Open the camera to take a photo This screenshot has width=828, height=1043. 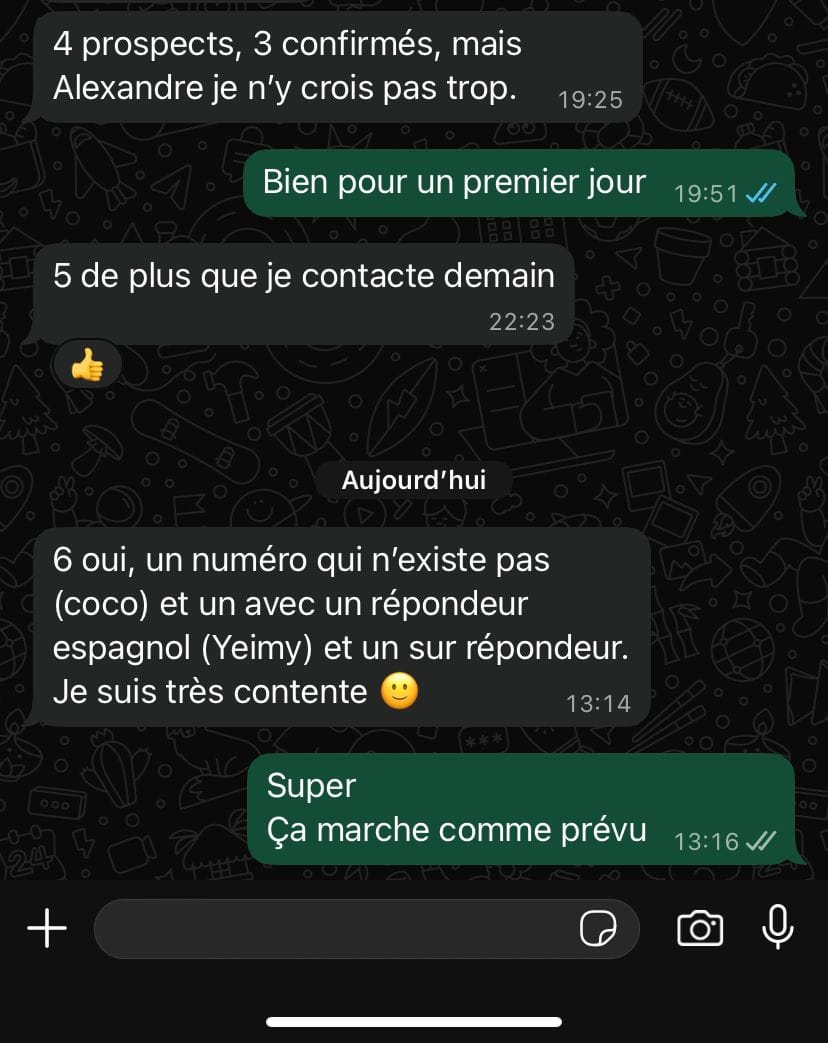(700, 929)
